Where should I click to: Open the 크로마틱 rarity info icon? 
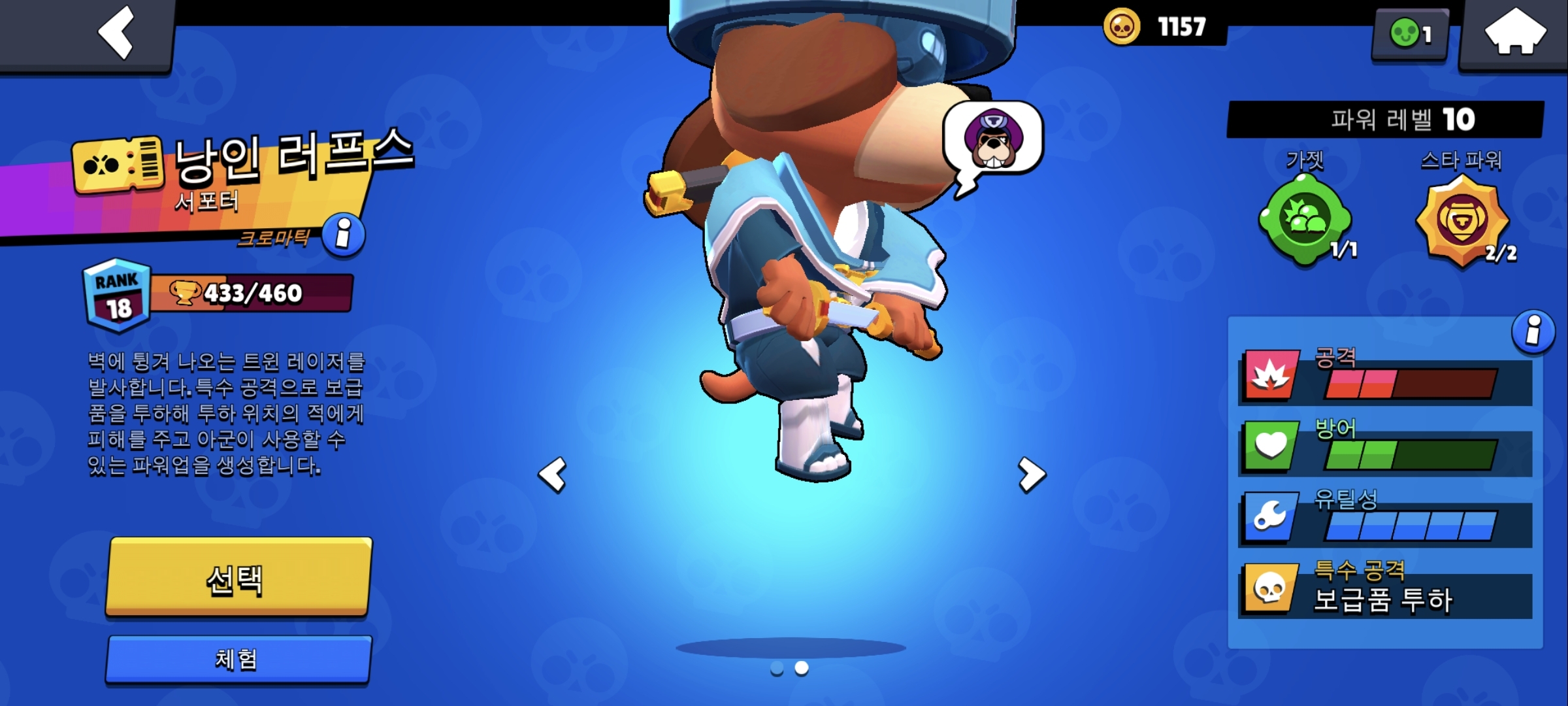point(343,234)
